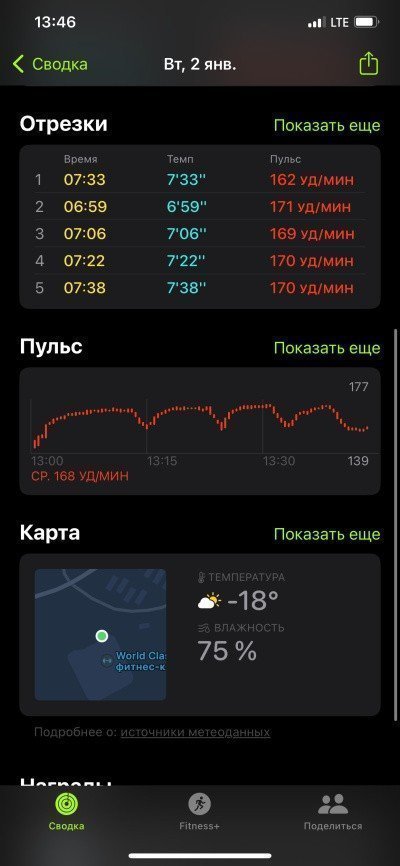The height and width of the screenshot is (866, 400).
Task: Show more for Карта section
Action: 327,534
